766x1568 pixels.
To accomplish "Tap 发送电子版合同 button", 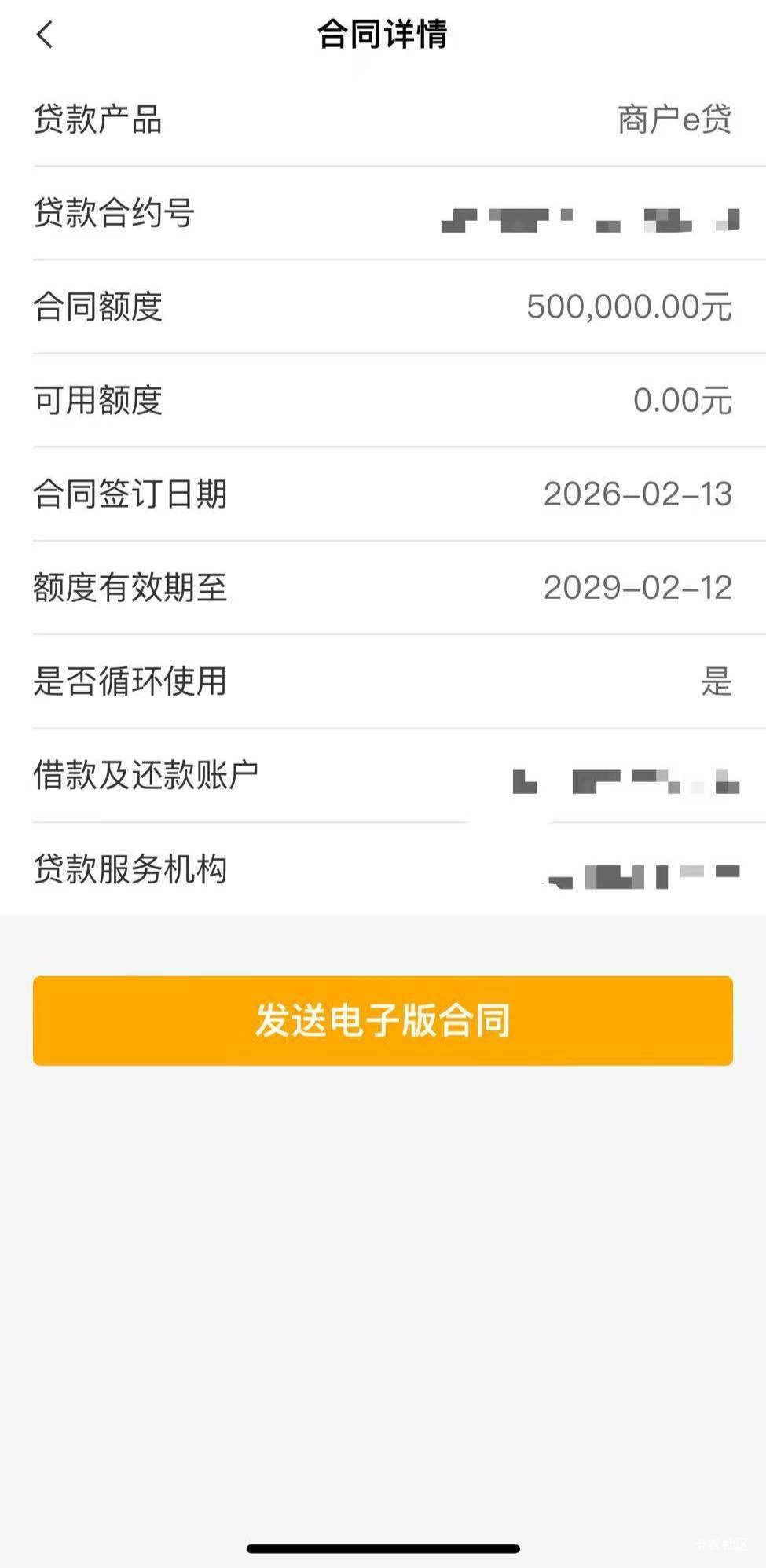I will pos(383,1020).
